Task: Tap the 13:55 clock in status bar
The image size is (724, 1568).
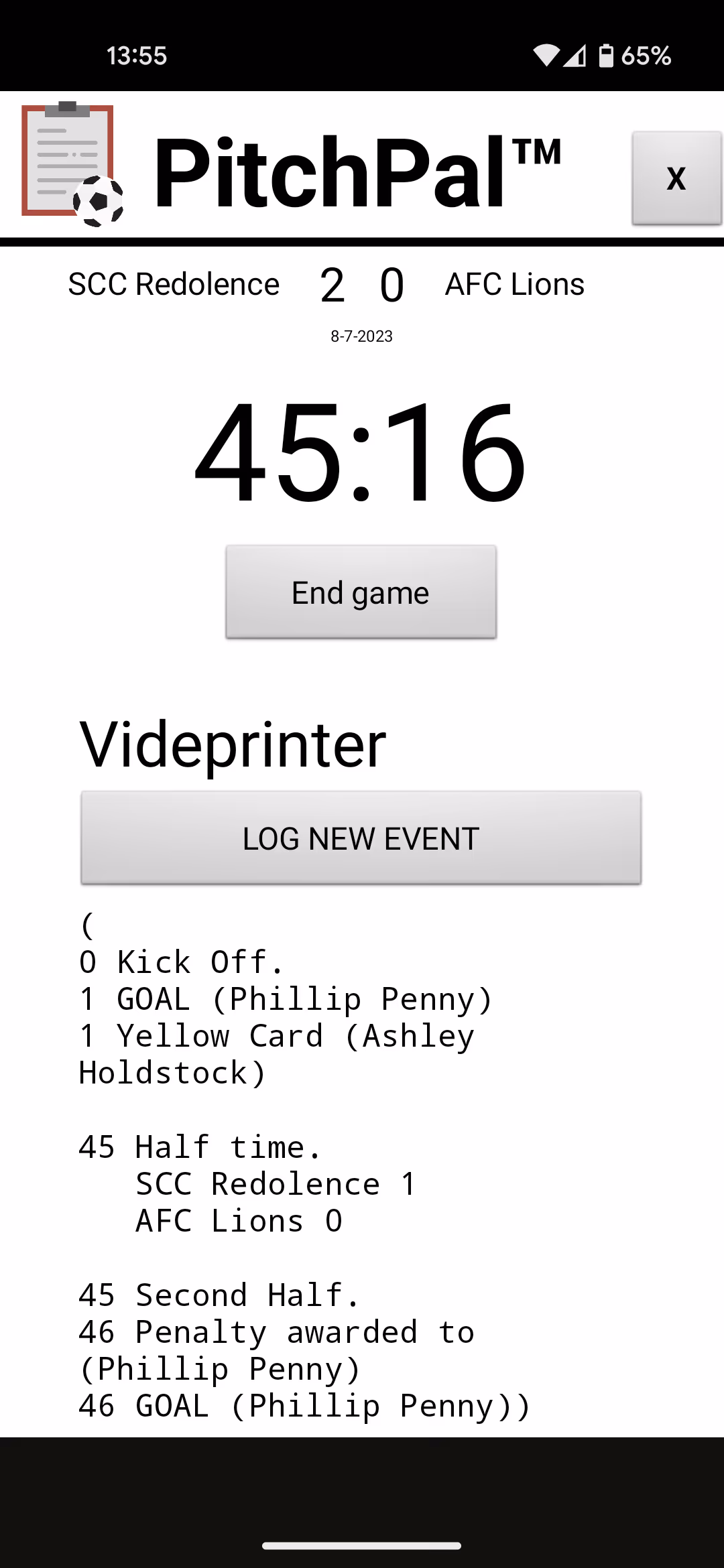Action: click(x=137, y=55)
